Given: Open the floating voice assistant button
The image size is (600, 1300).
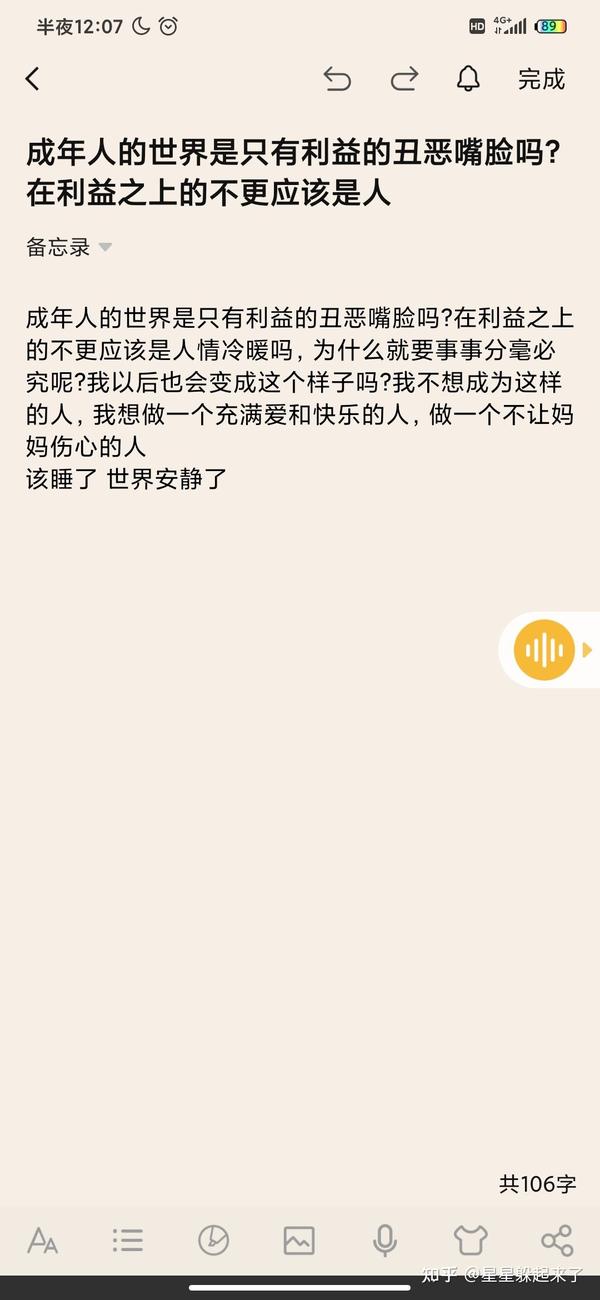Looking at the screenshot, I should pos(545,650).
